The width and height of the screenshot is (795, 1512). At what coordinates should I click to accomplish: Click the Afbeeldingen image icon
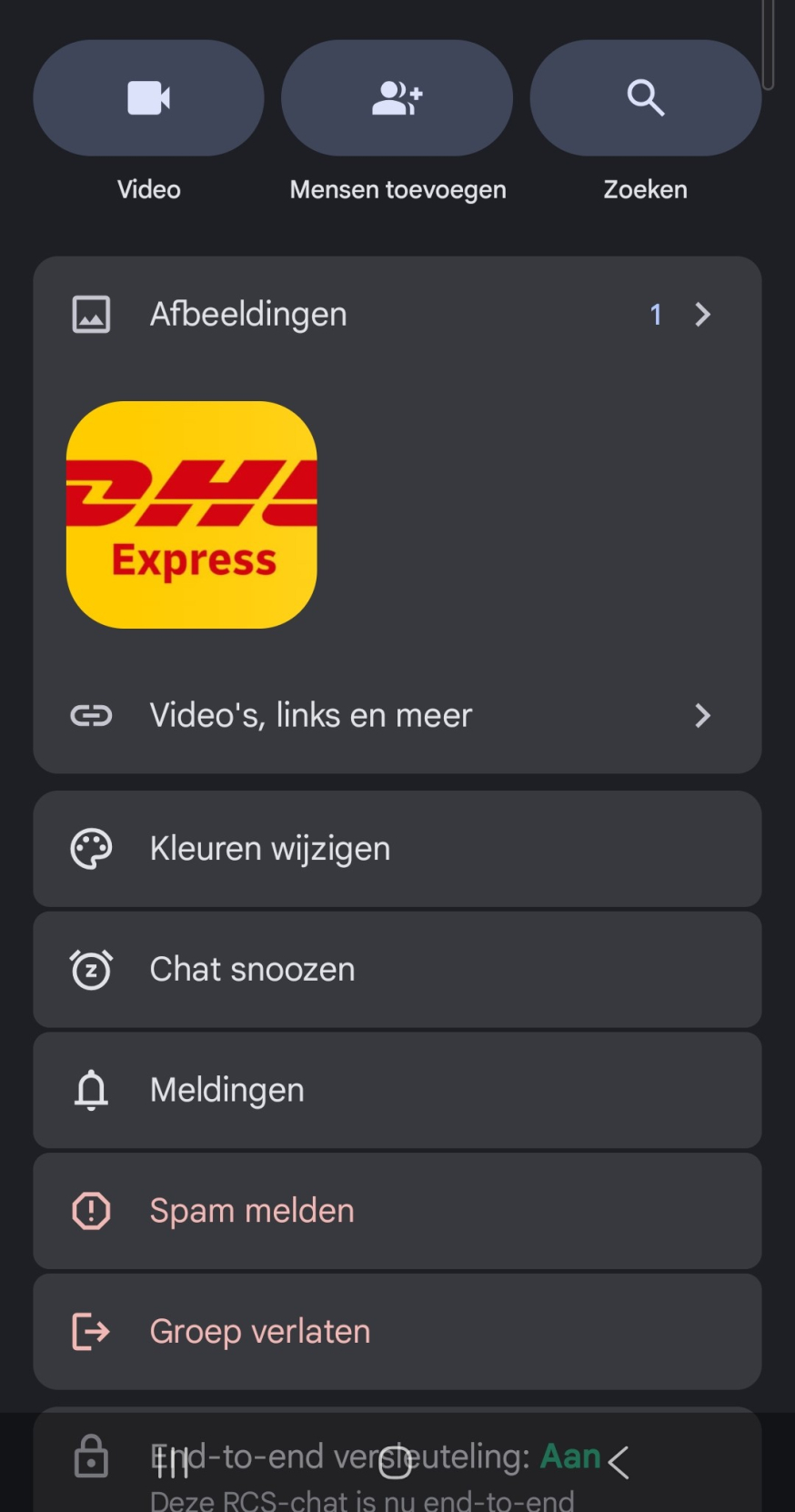click(x=91, y=314)
